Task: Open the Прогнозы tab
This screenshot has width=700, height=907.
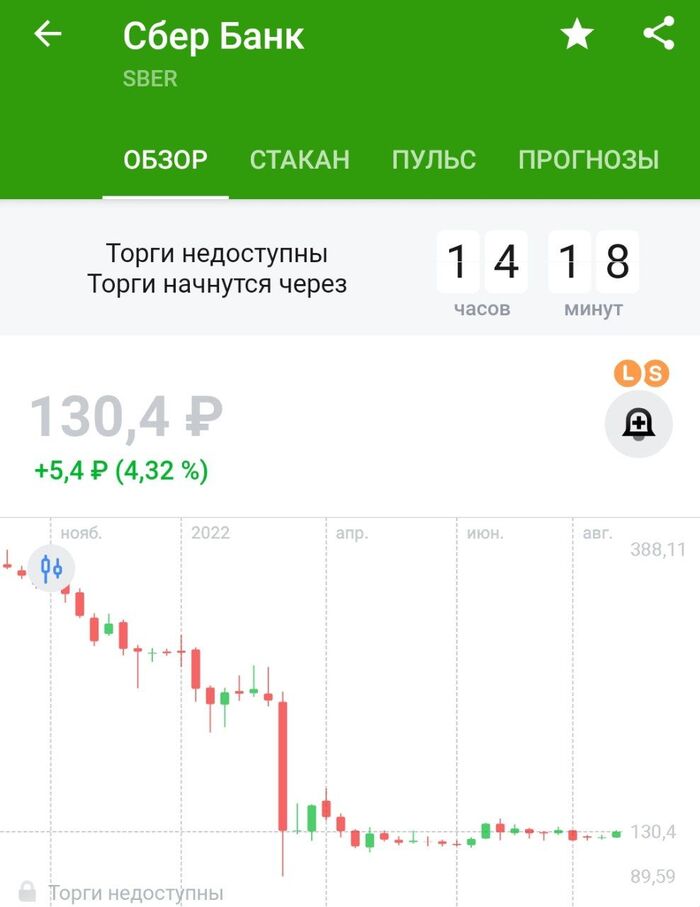Action: click(x=588, y=160)
